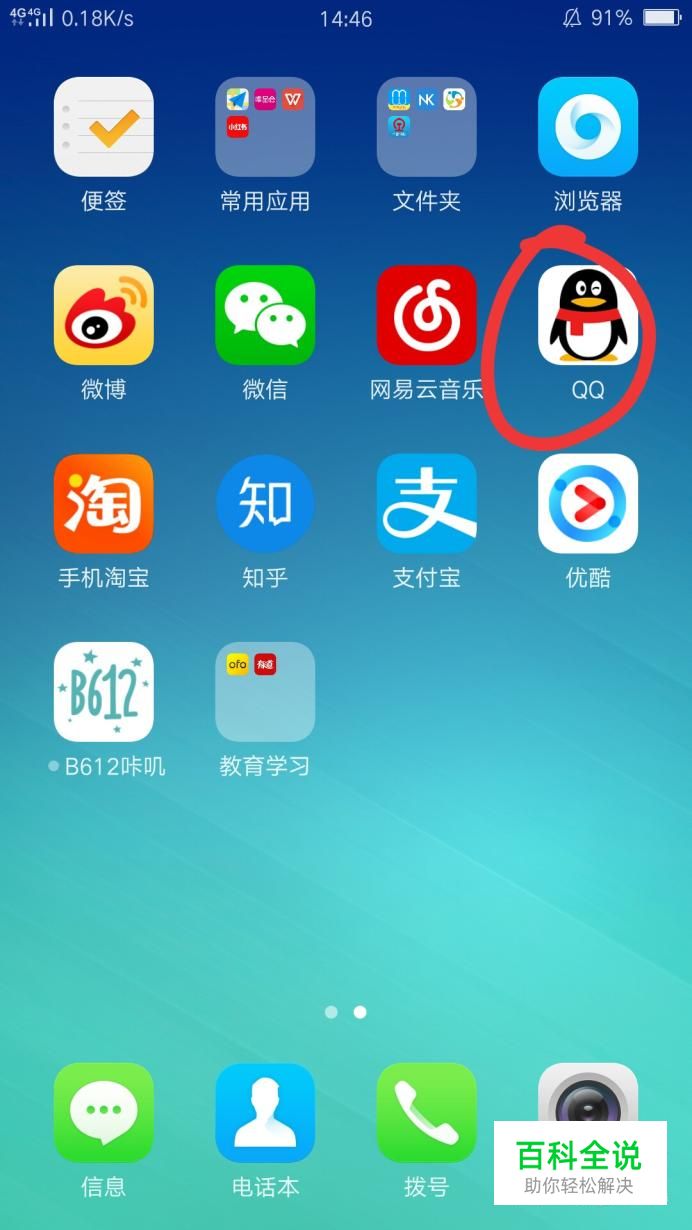Open the camera app in the dock
692x1230 pixels.
(x=588, y=1095)
